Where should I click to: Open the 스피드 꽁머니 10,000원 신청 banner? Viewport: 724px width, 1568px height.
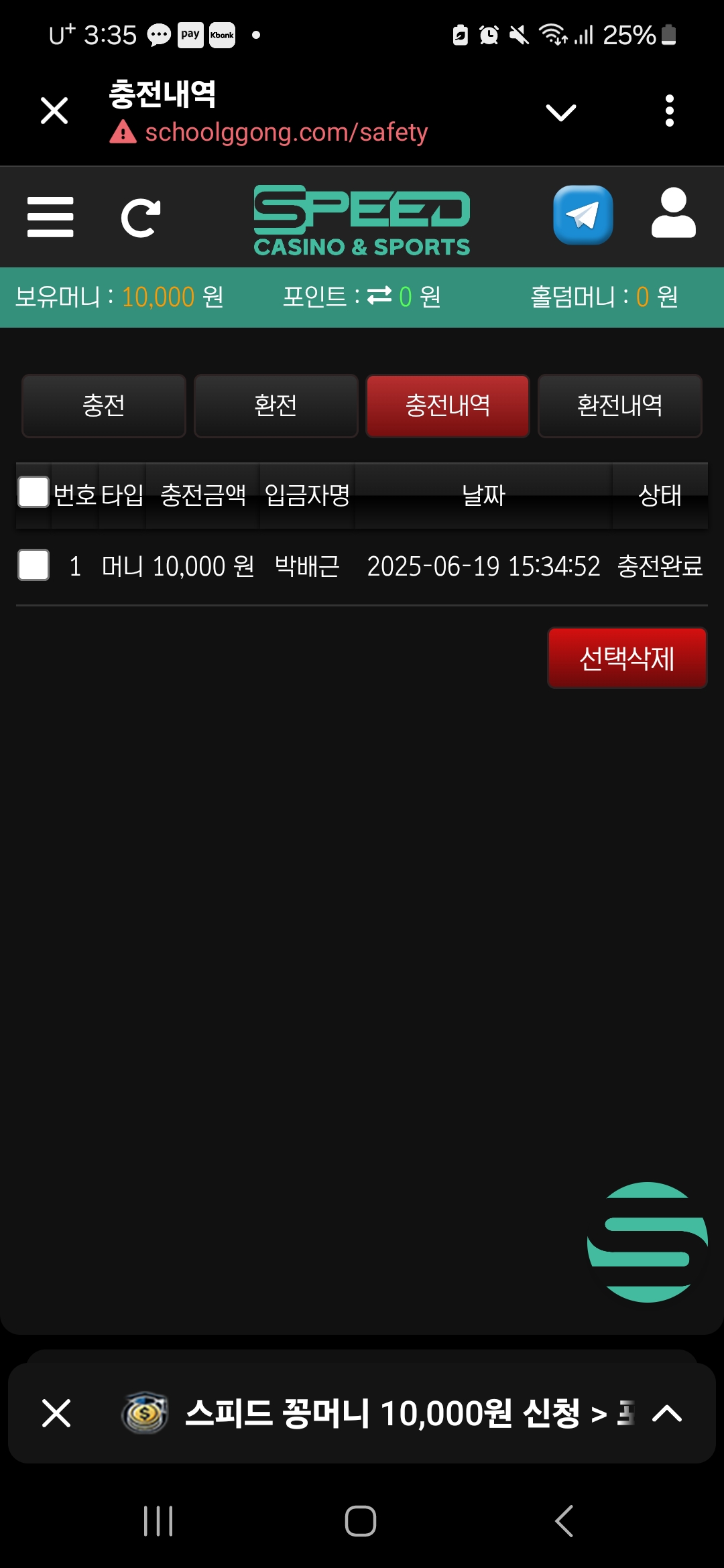(382, 1413)
